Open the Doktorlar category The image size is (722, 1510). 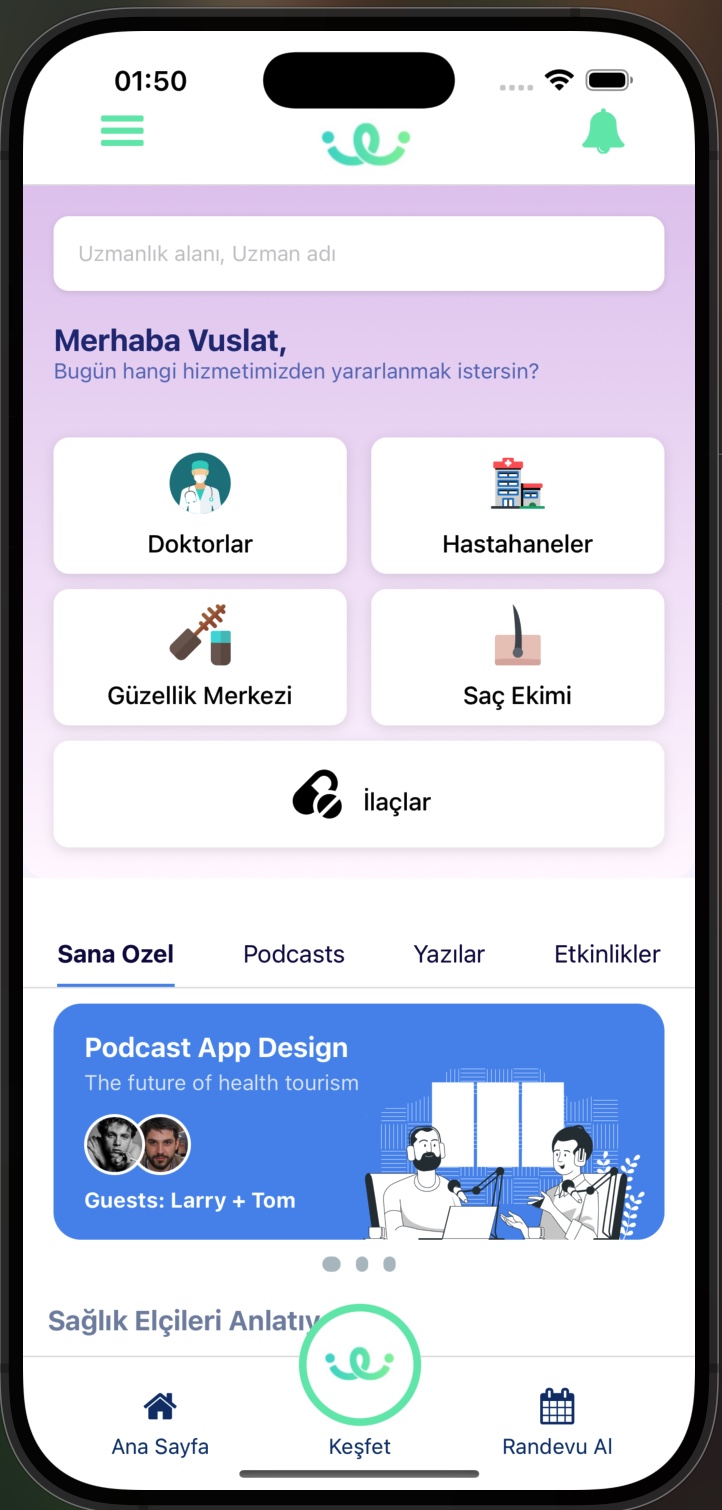click(200, 506)
